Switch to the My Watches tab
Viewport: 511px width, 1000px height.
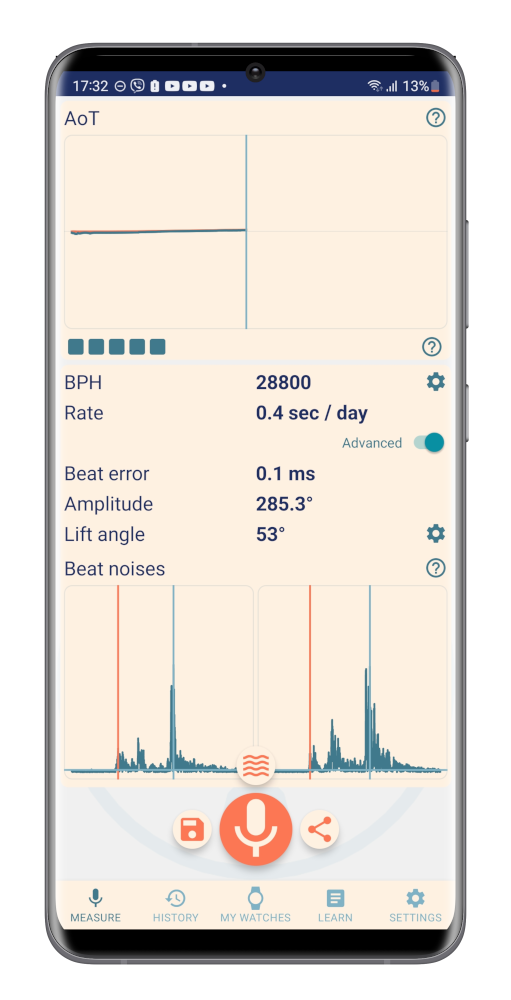pyautogui.click(x=255, y=906)
